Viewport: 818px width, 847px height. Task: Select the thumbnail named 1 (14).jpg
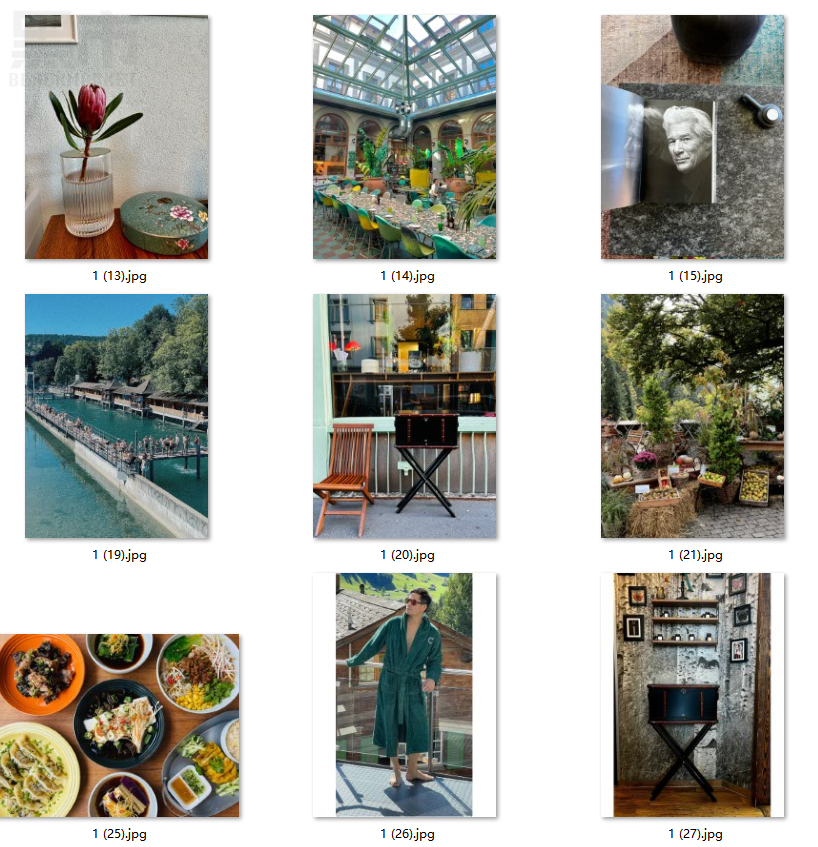(x=404, y=137)
